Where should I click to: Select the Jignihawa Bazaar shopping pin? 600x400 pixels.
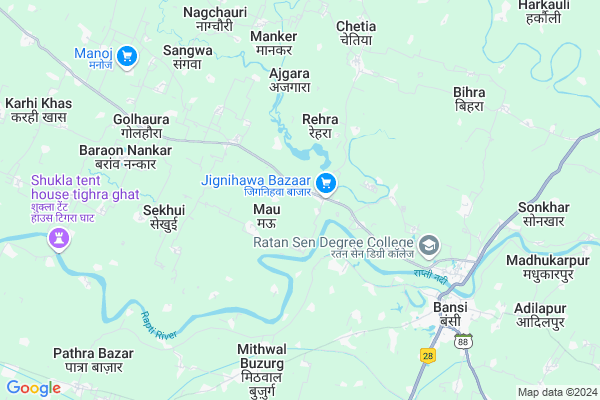point(326,183)
